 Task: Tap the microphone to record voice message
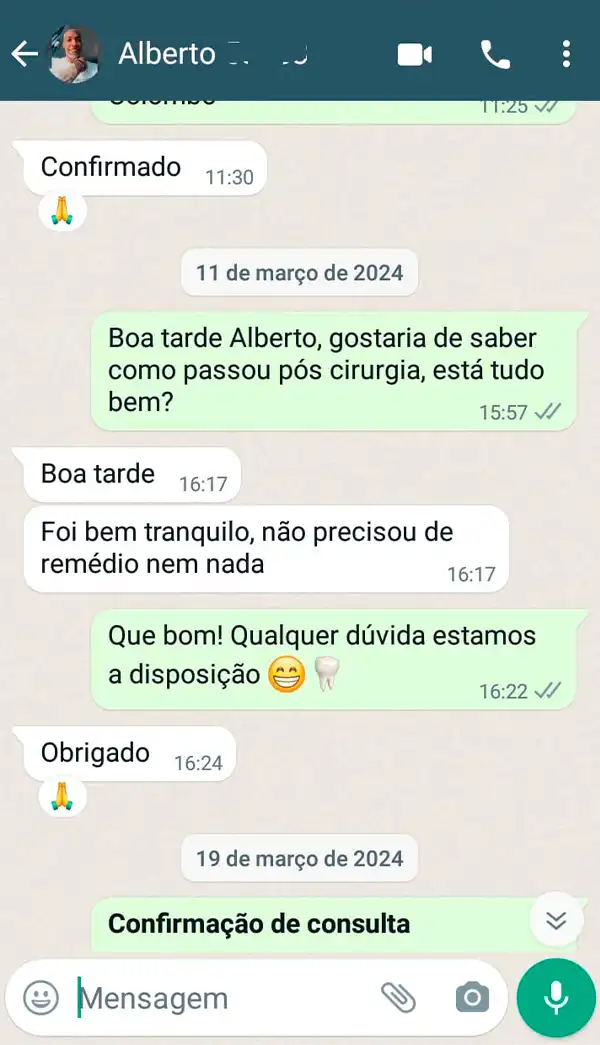point(556,997)
